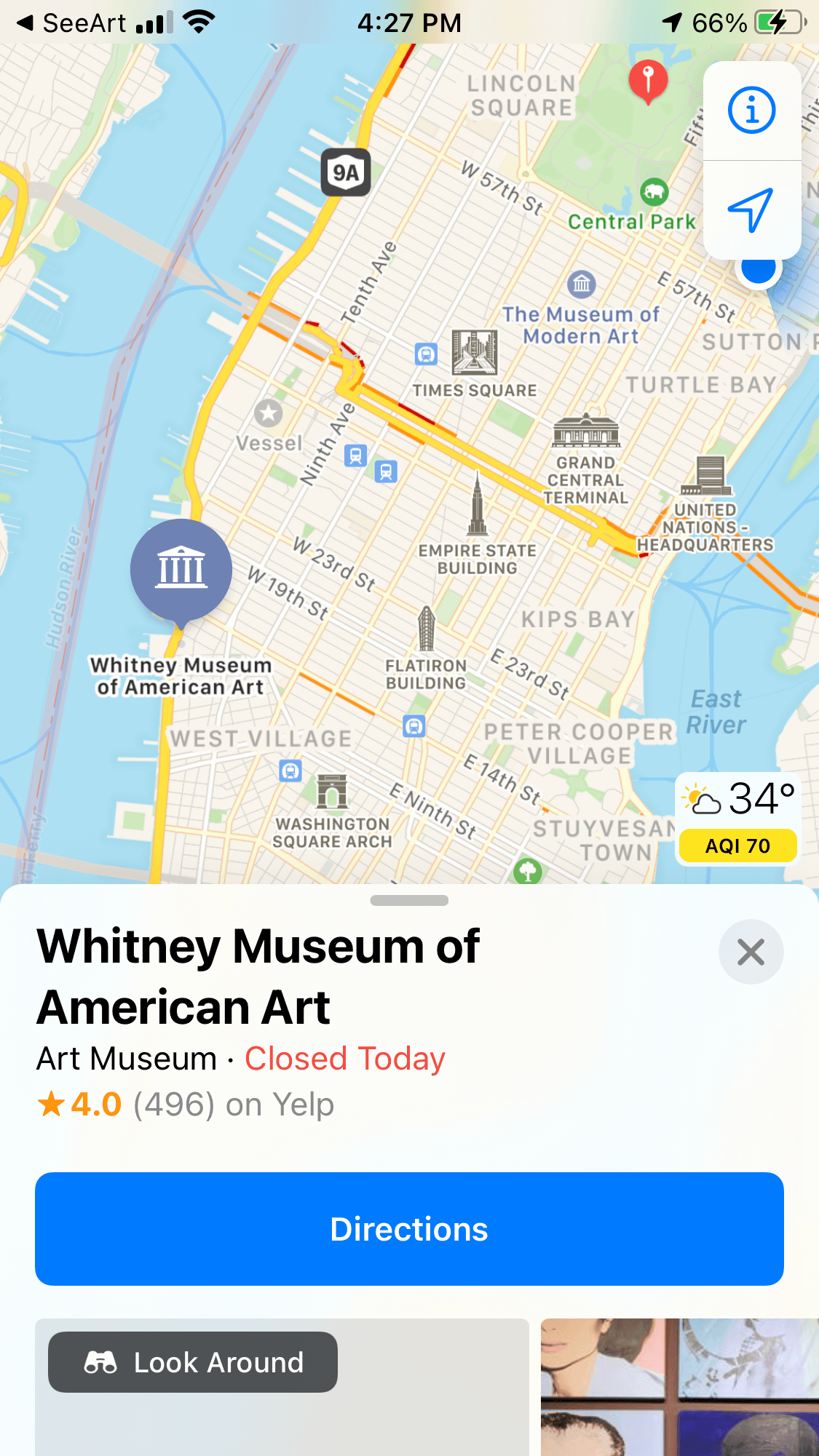
Task: Select The Museum of Modern Art marker
Action: click(581, 285)
